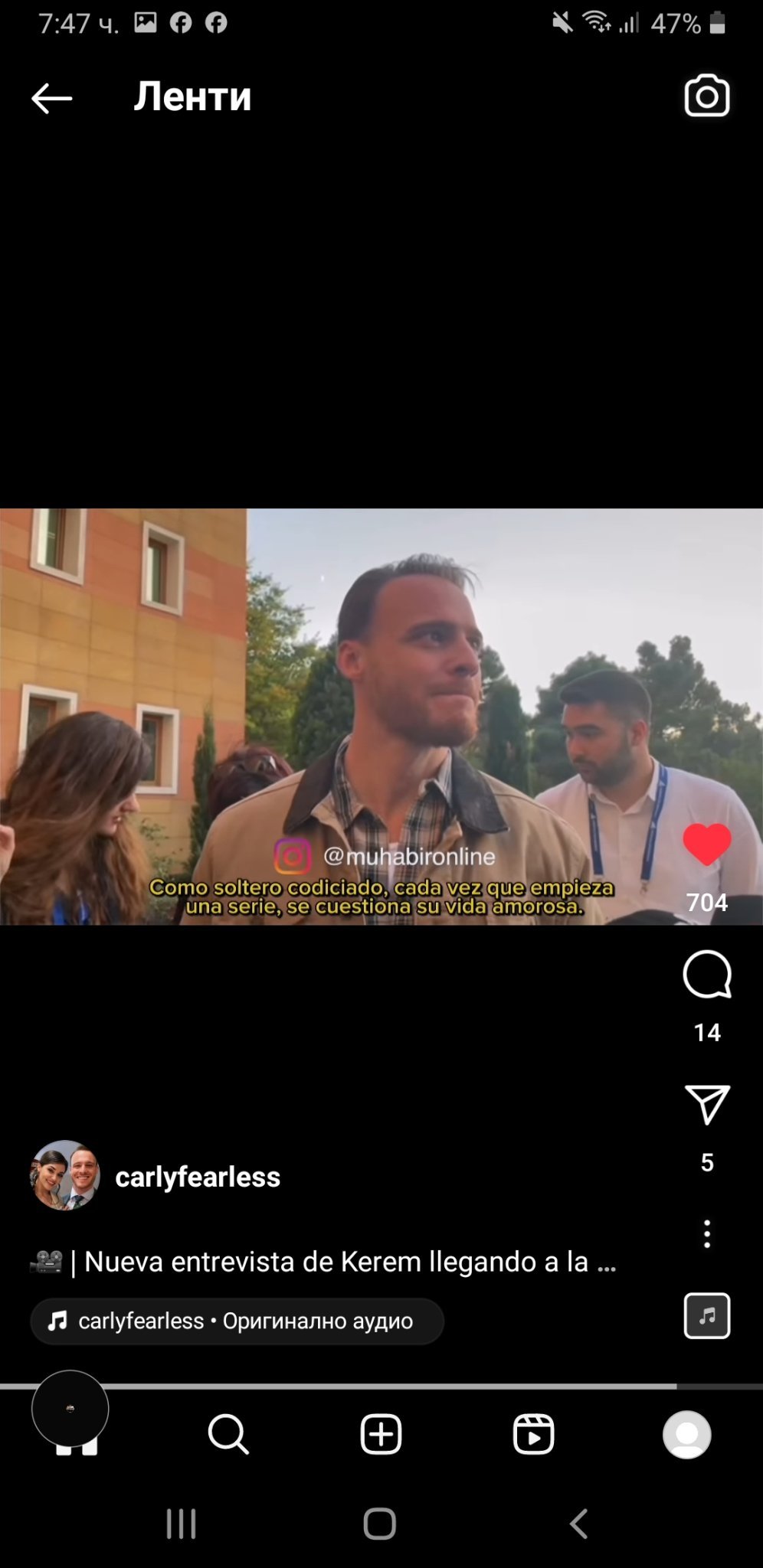Open the camera to create a reel
Viewport: 763px width, 1568px height.
coord(706,96)
